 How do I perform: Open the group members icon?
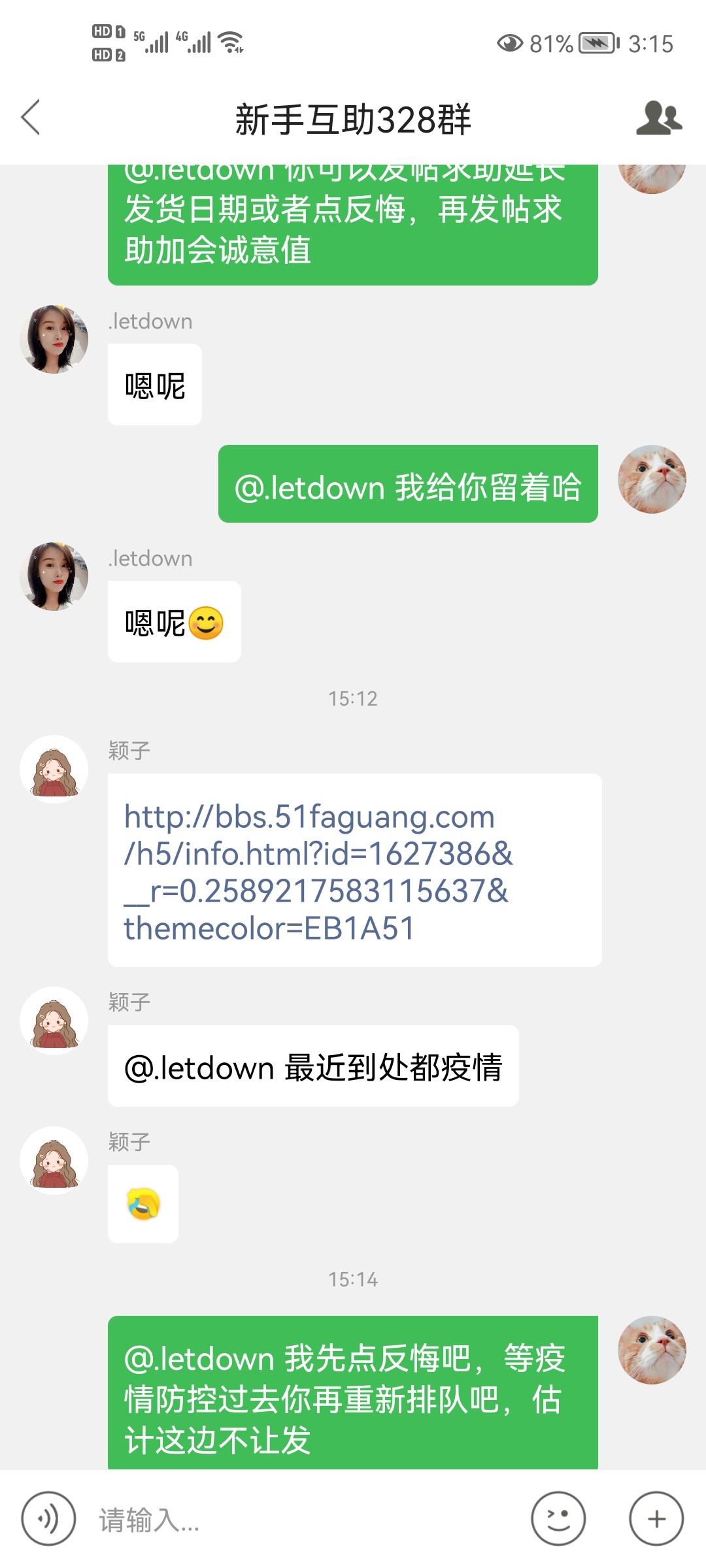(658, 118)
